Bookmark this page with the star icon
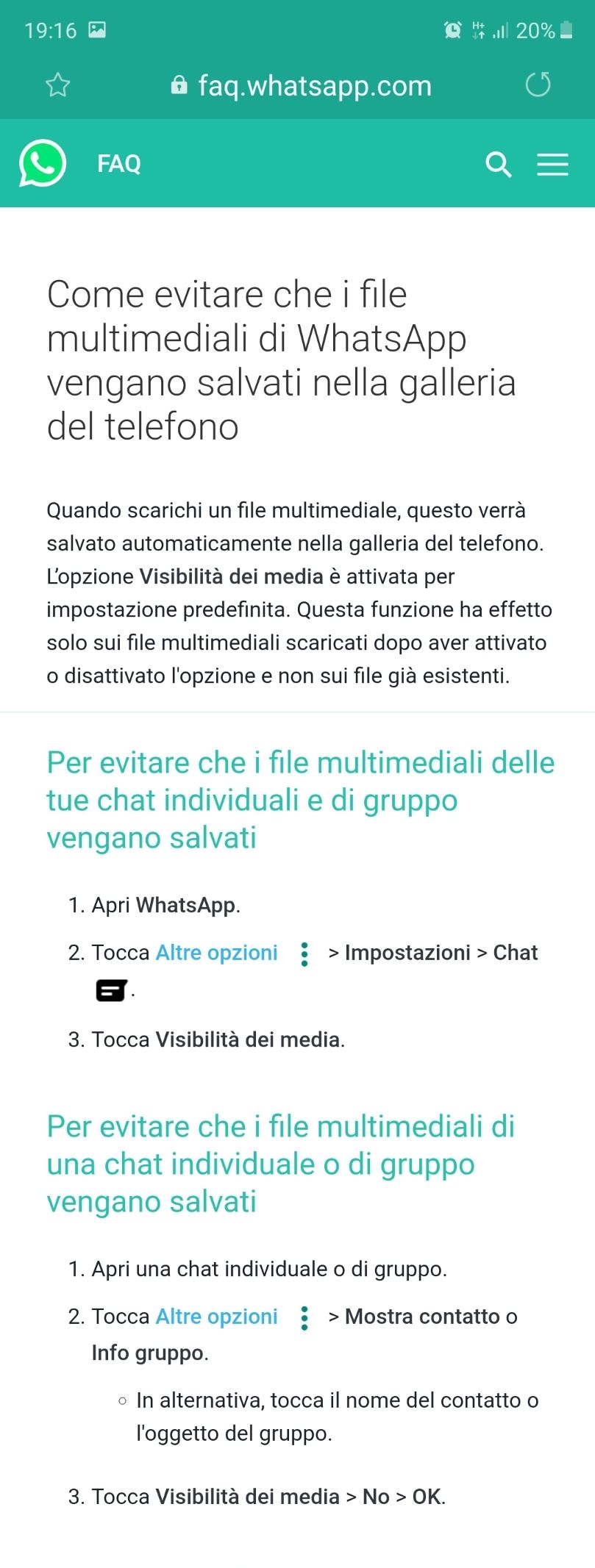 coord(57,85)
